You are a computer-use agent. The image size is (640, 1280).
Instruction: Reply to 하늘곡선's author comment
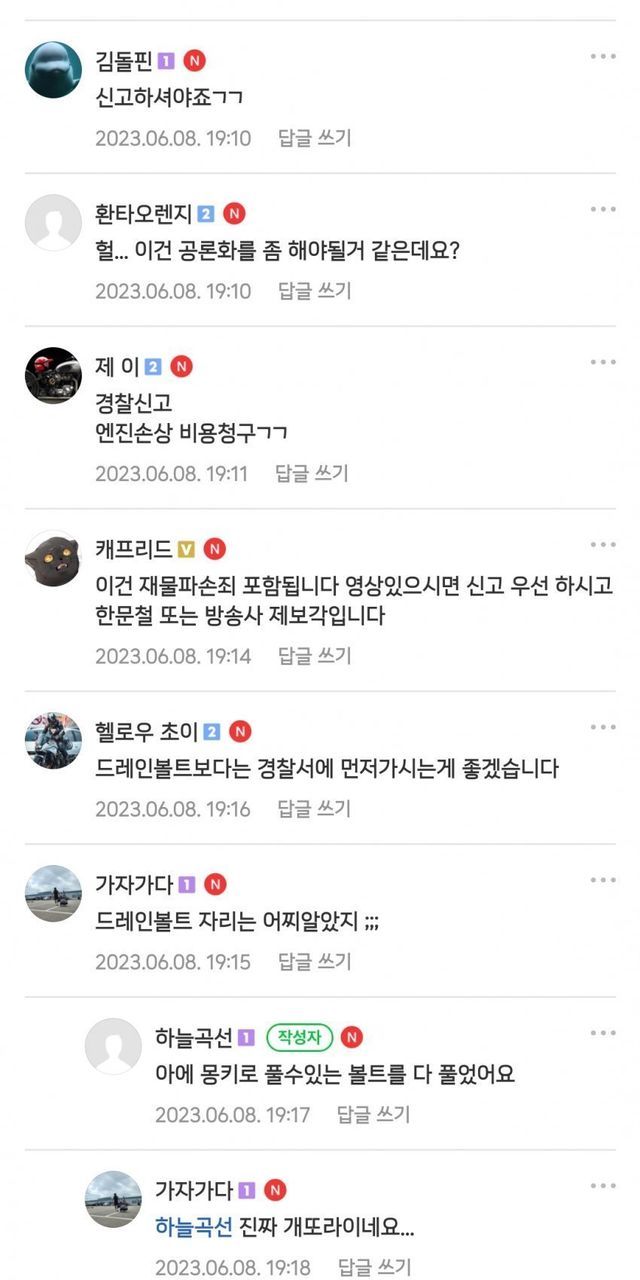coord(373,1114)
